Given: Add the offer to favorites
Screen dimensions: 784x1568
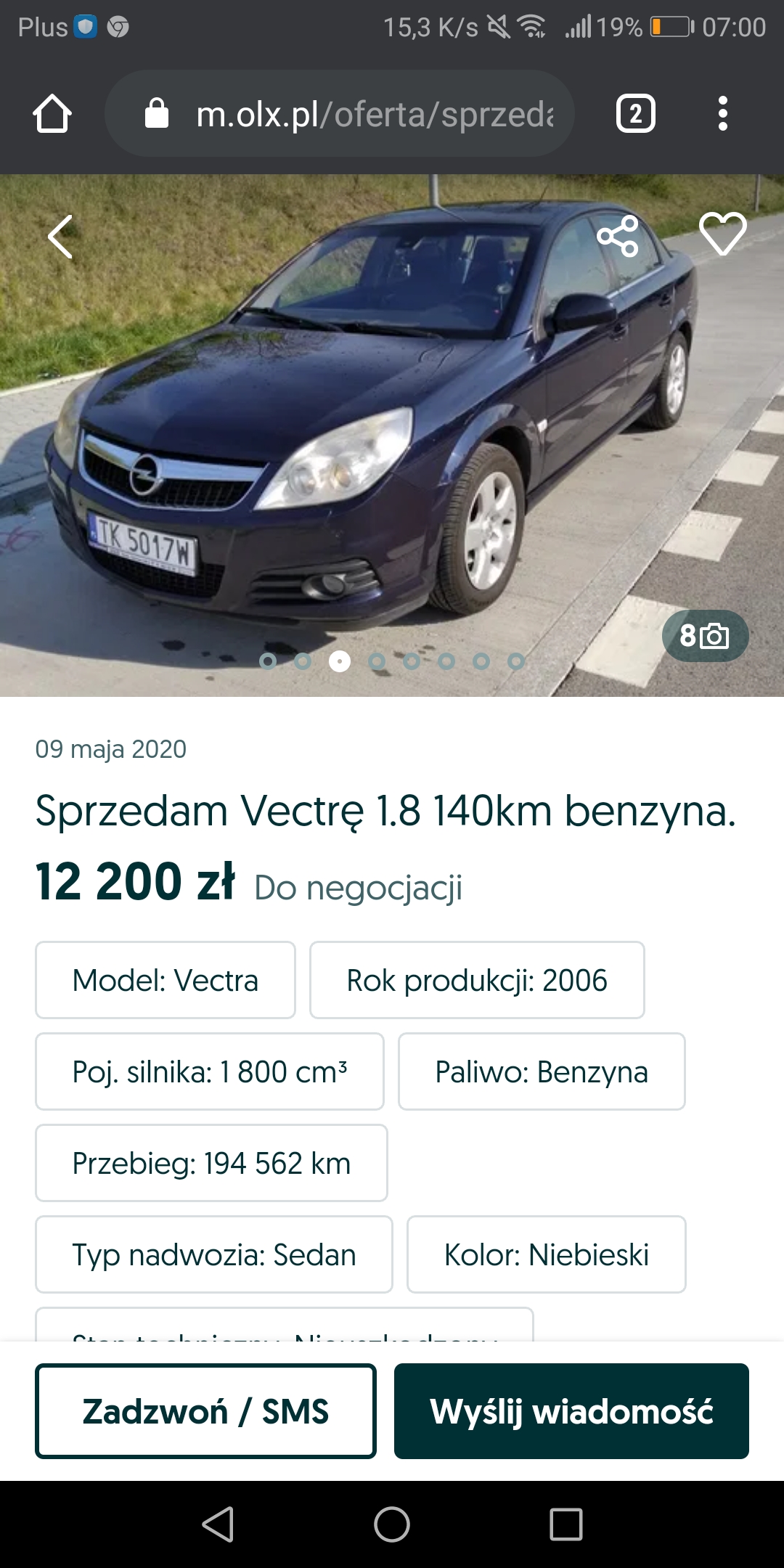Looking at the screenshot, I should click(722, 234).
